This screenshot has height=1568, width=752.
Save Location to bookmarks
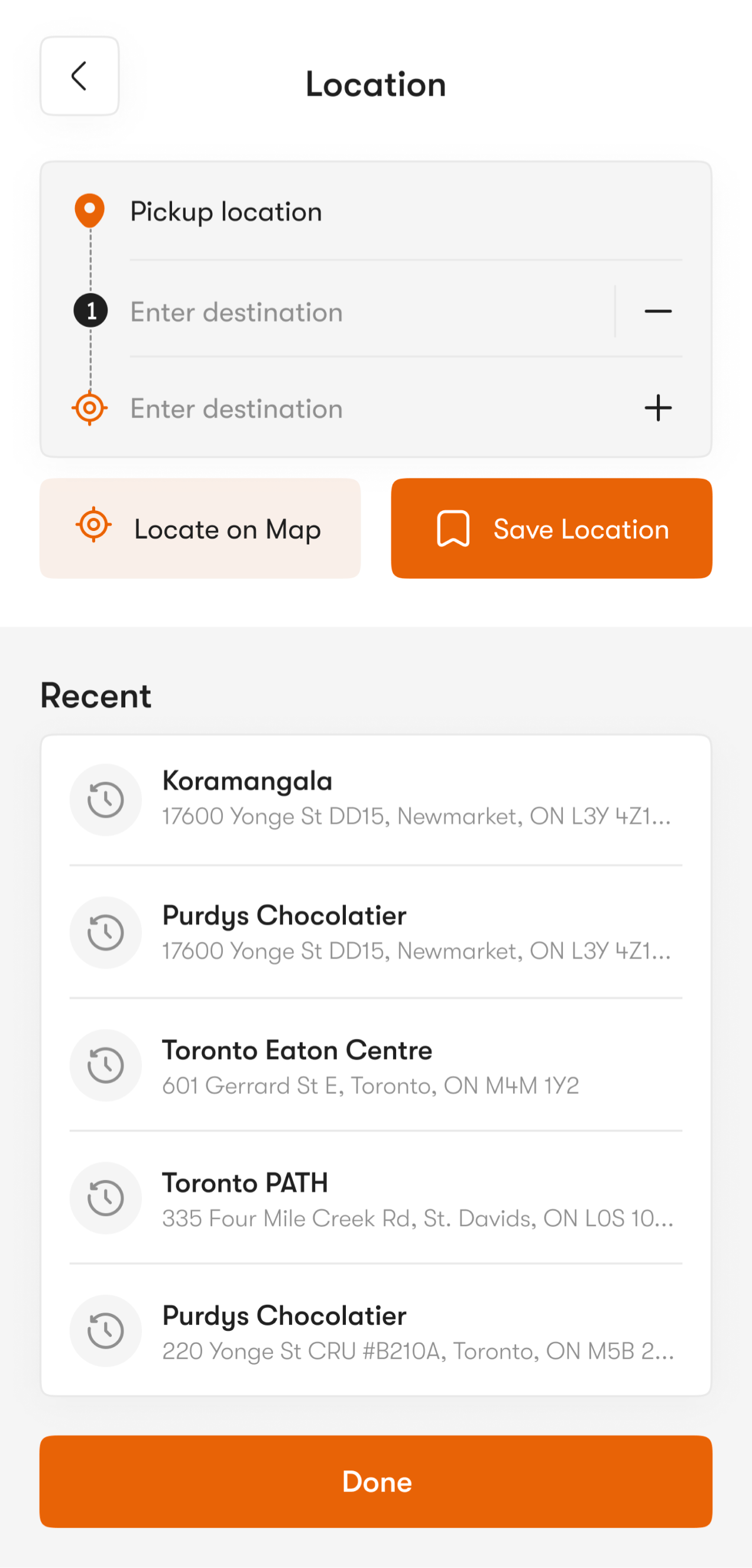(x=551, y=529)
